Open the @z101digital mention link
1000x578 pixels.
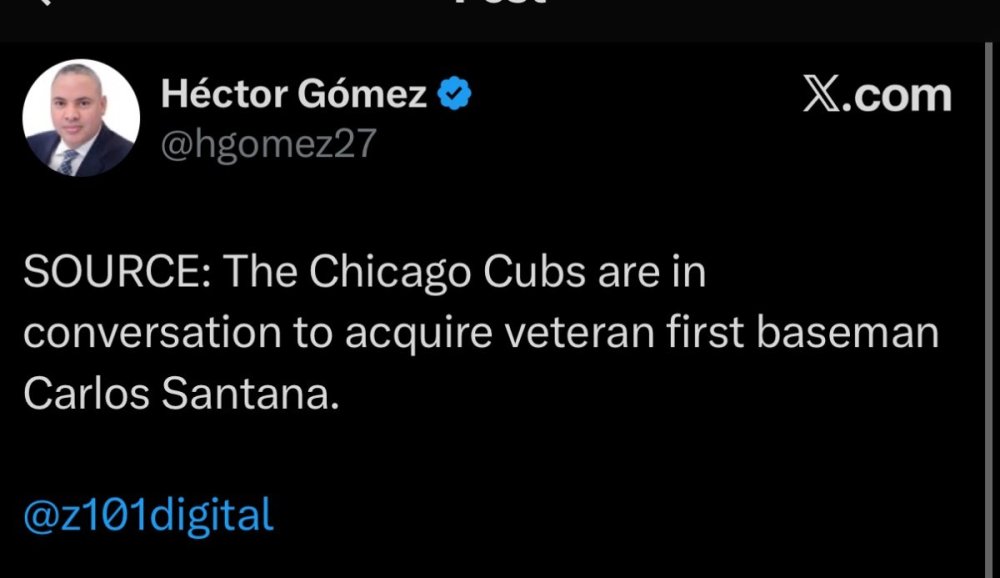pyautogui.click(x=148, y=515)
